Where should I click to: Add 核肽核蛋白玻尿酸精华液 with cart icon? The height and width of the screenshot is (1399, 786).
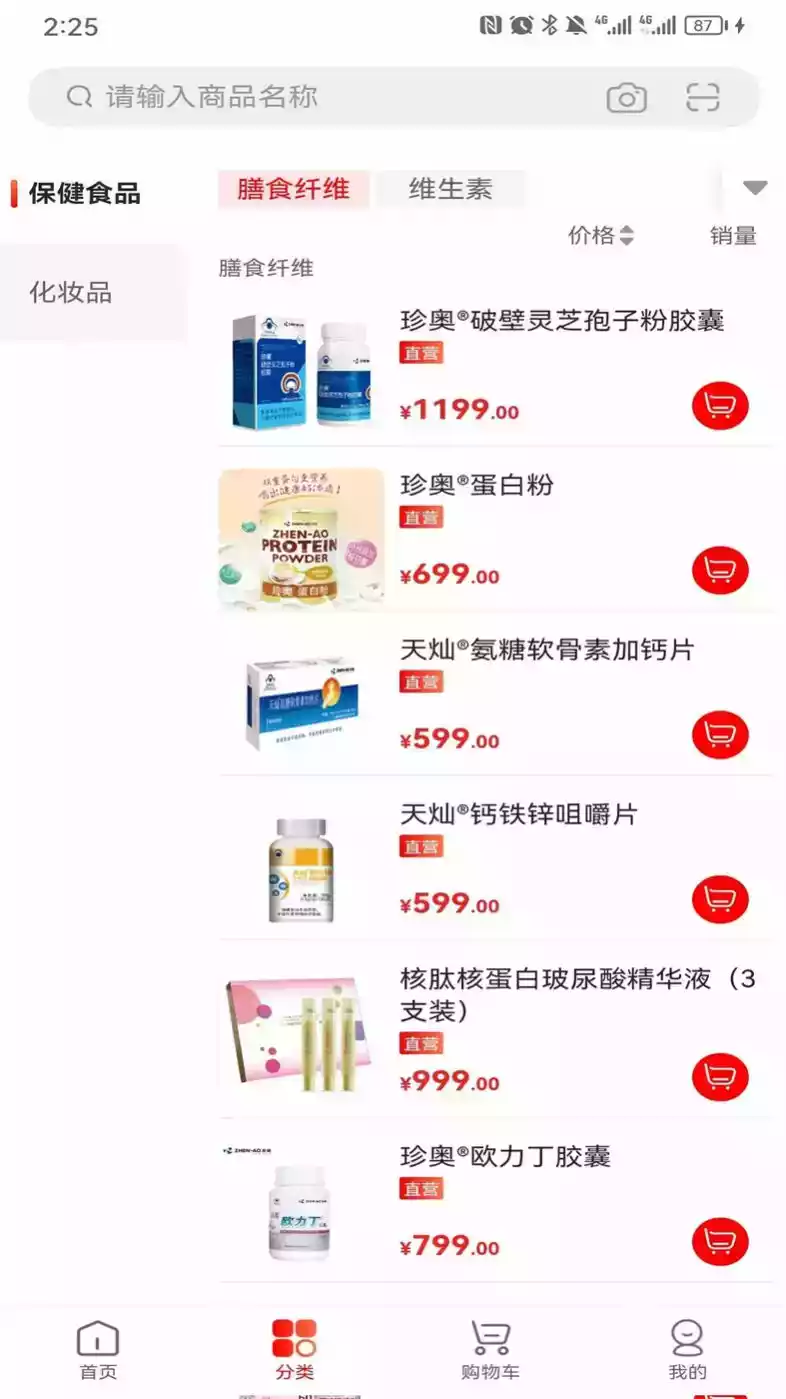tap(720, 1077)
